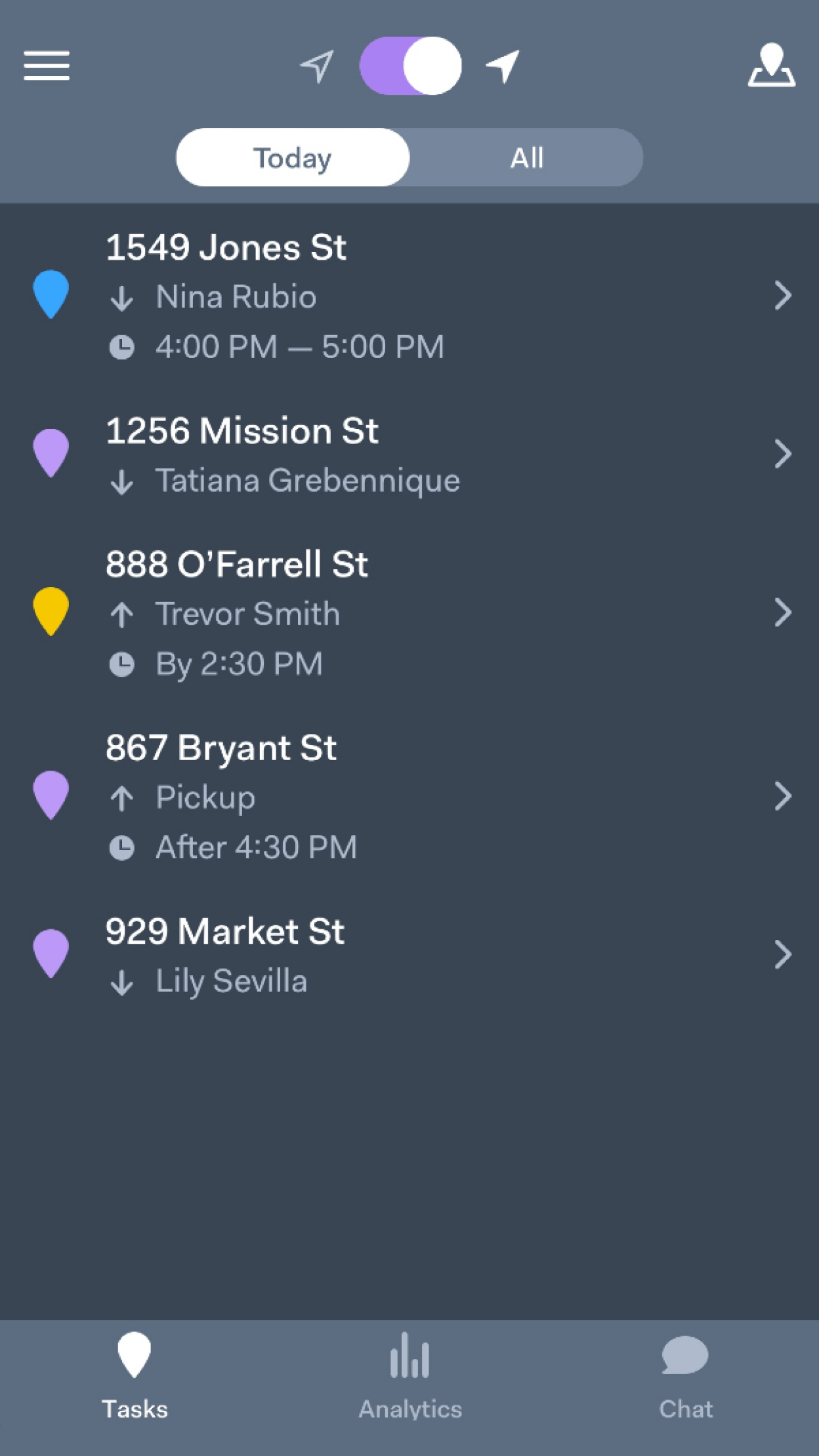Viewport: 819px width, 1456px height.
Task: Expand details for the 1549 Jones St task
Action: coord(784,296)
